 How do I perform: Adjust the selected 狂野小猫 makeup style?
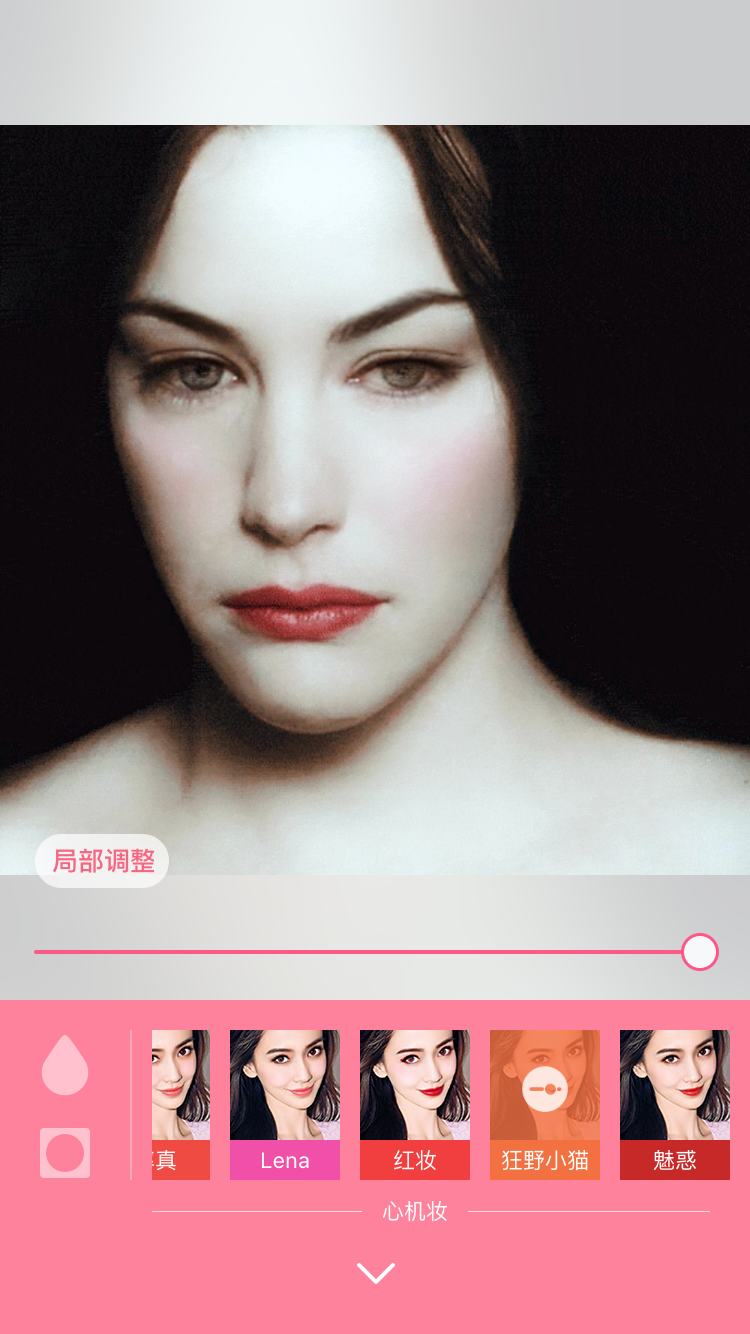tap(545, 1088)
